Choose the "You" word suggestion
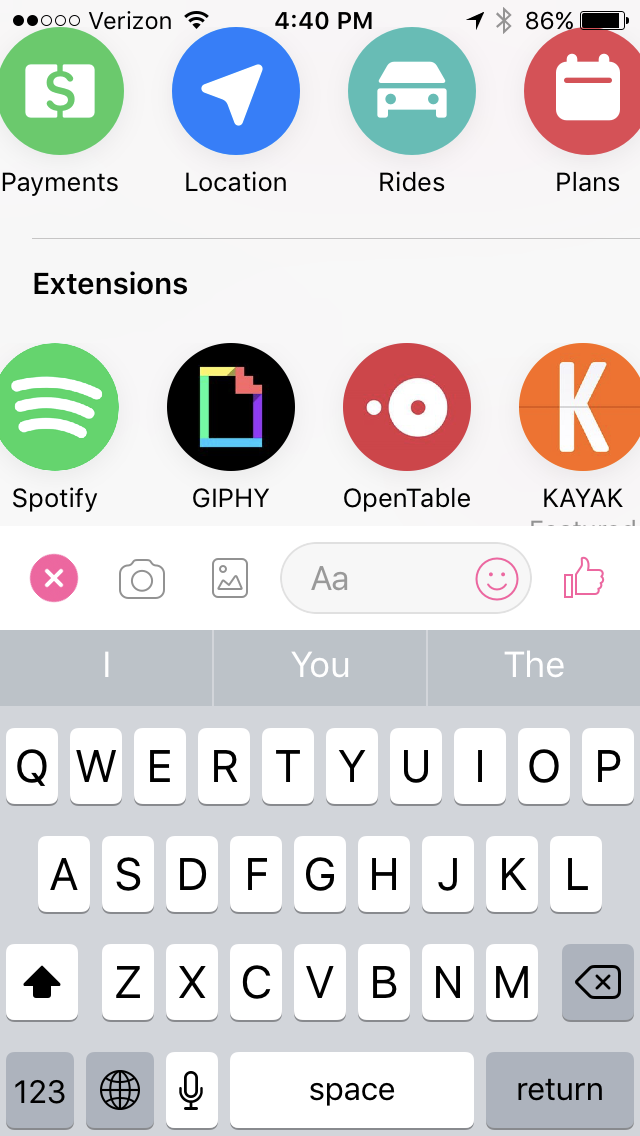 tap(320, 666)
